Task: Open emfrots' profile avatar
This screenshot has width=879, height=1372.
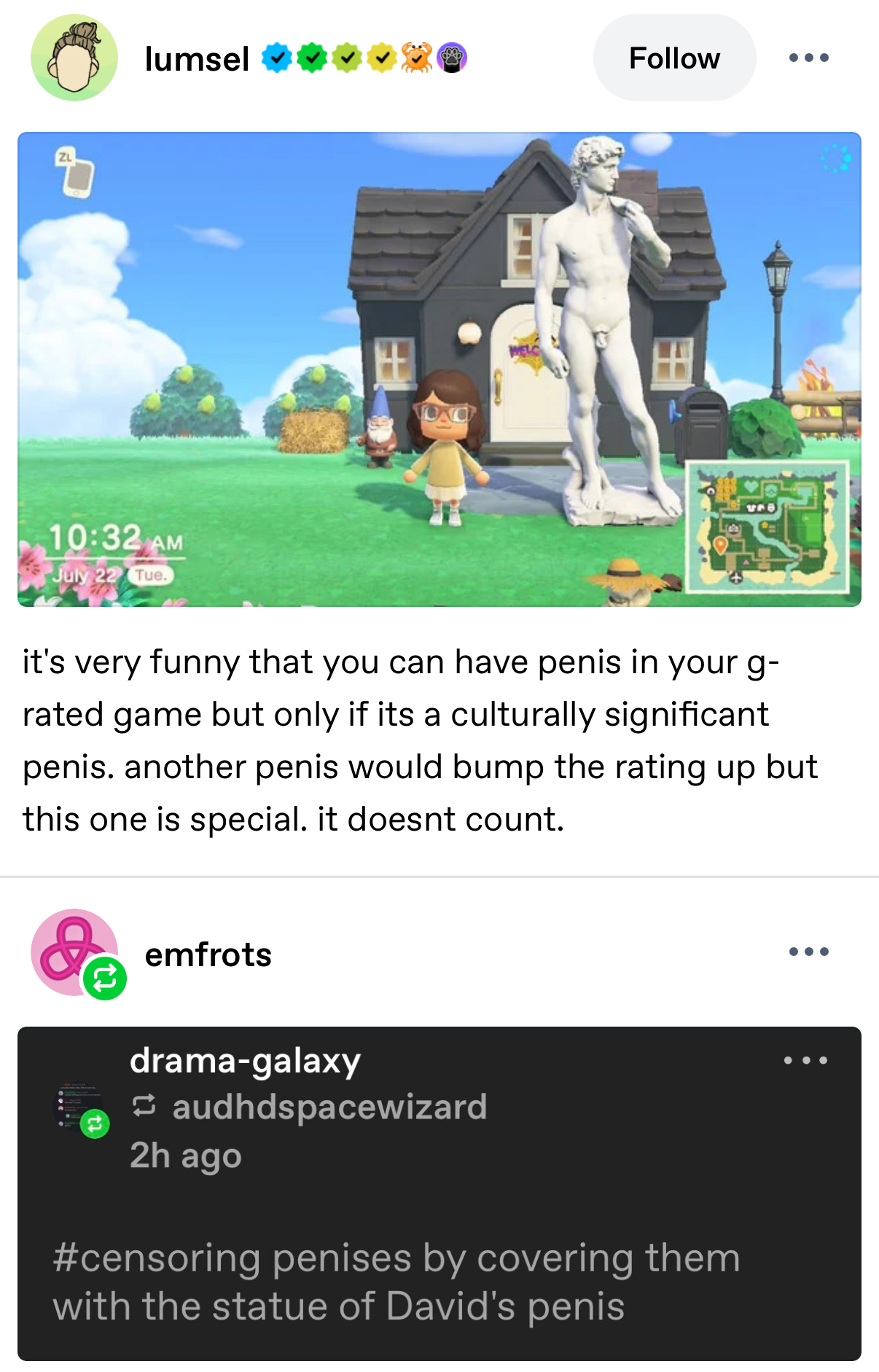Action: pos(73,952)
